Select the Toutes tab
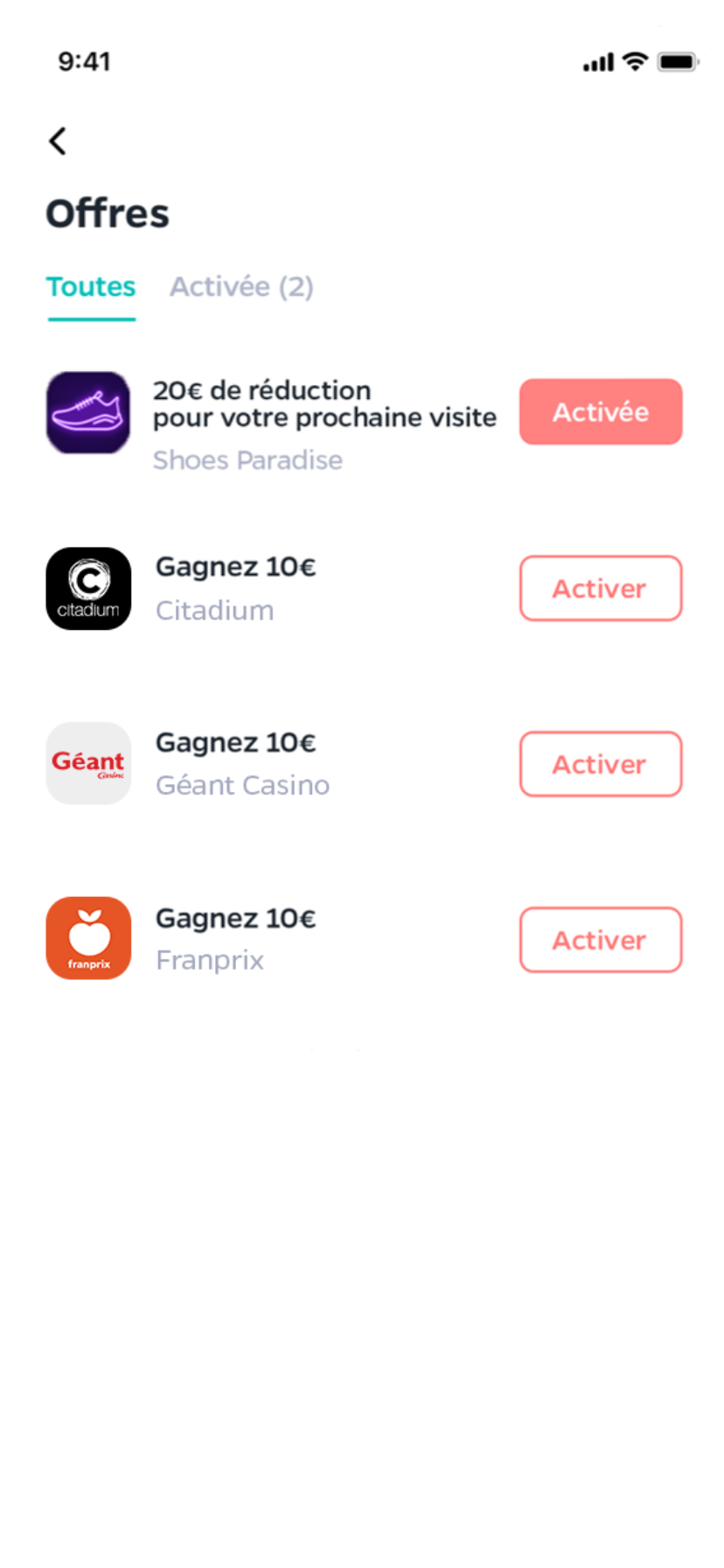This screenshot has width=724, height=1568. (91, 287)
